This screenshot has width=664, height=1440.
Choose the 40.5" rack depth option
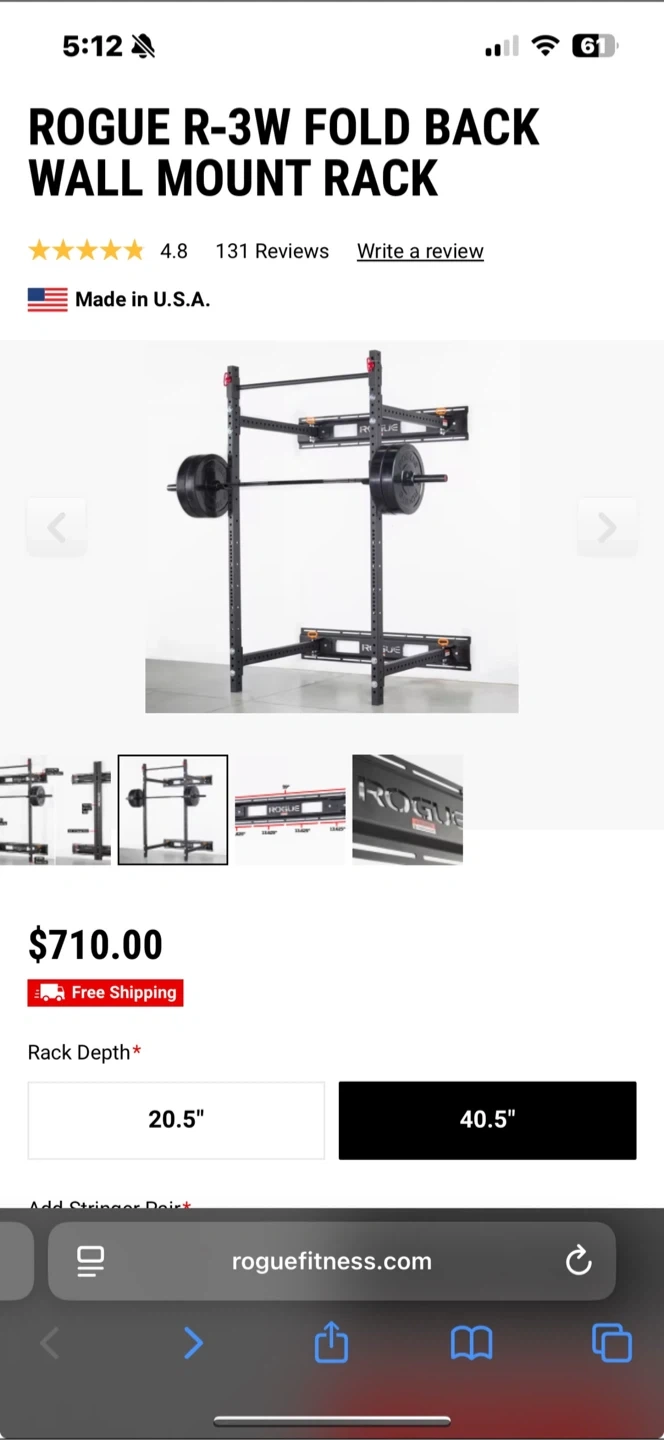click(487, 1120)
